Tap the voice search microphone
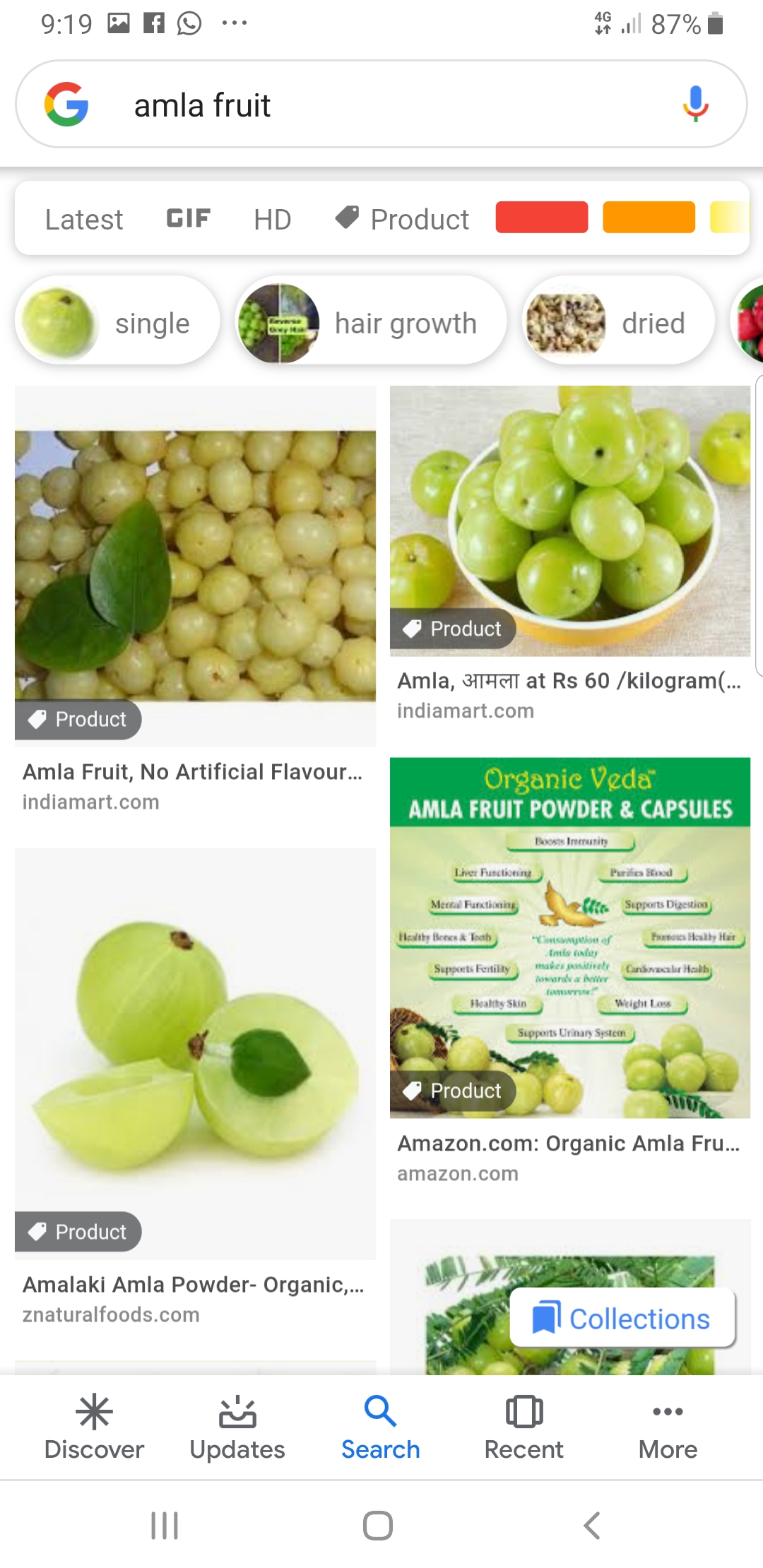The image size is (763, 1568). click(695, 104)
